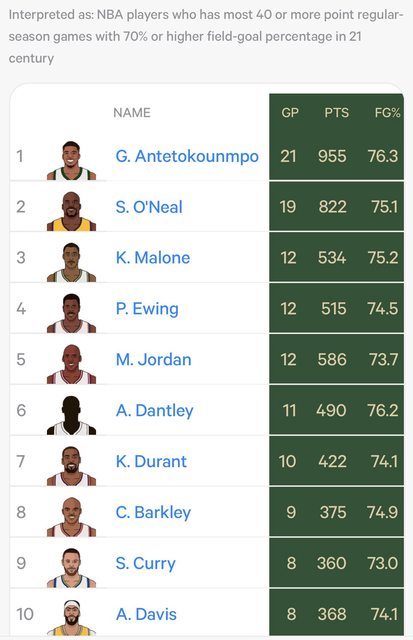
Task: Open S. O'Neal's player link
Action: (x=149, y=207)
